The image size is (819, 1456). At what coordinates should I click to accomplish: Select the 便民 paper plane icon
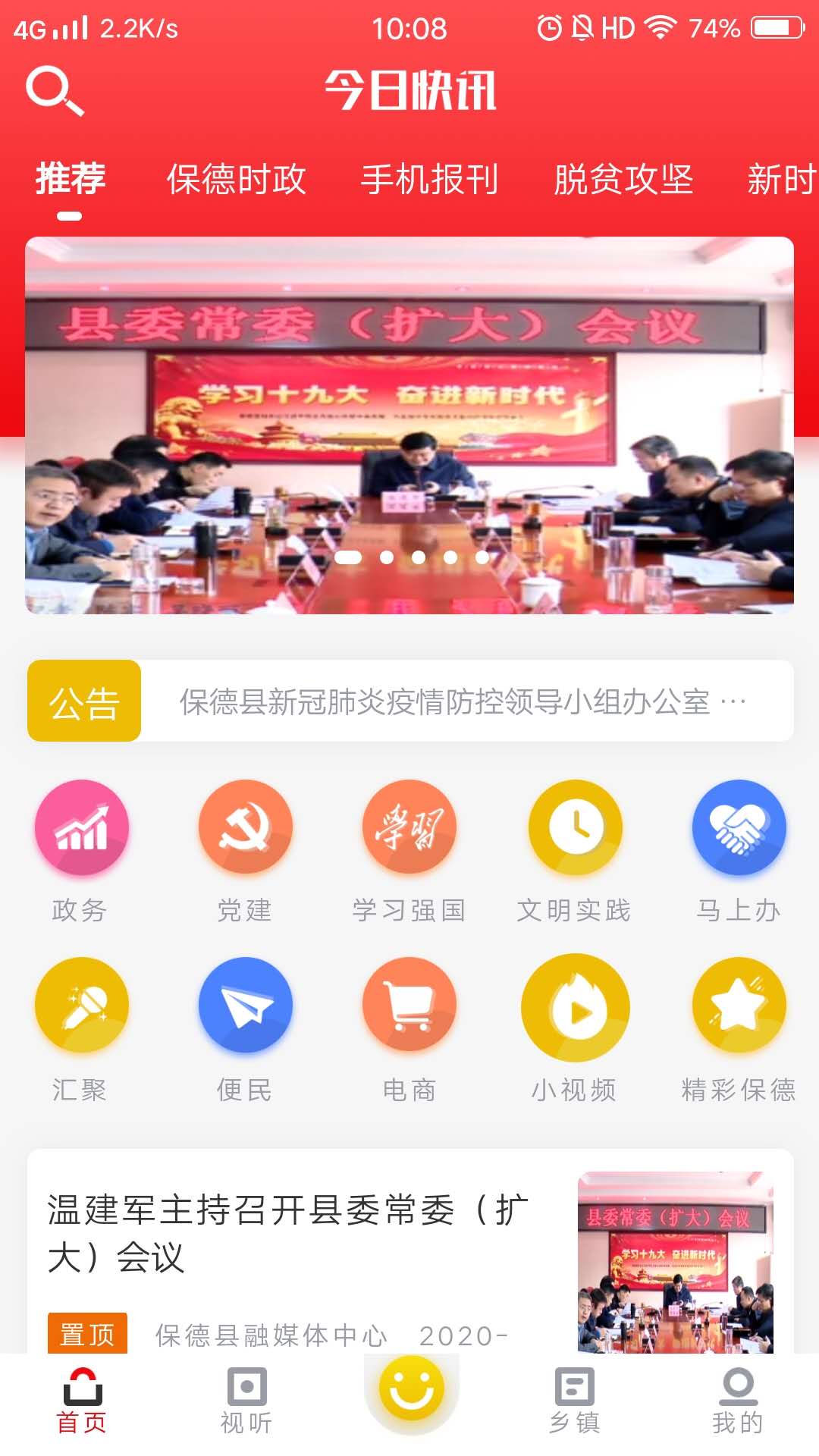[x=245, y=1005]
